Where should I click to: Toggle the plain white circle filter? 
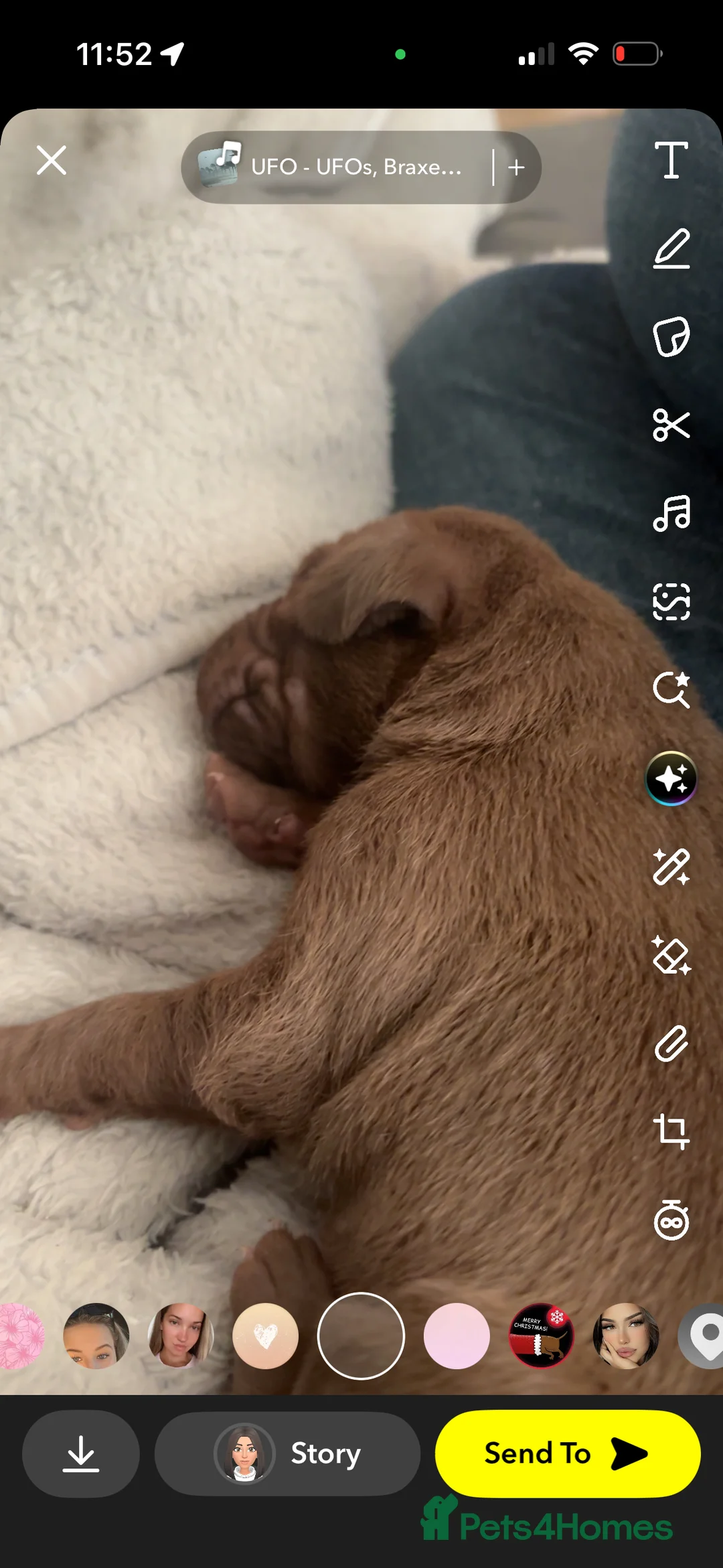pos(361,1336)
